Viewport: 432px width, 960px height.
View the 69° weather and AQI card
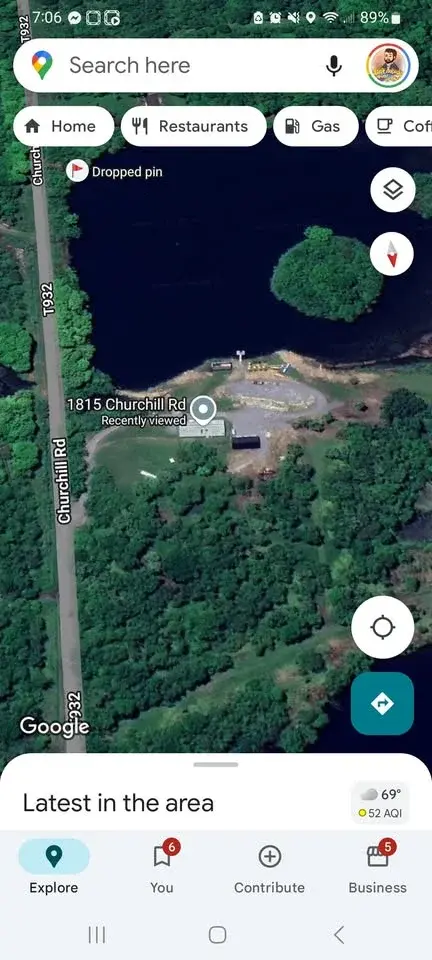click(x=380, y=803)
